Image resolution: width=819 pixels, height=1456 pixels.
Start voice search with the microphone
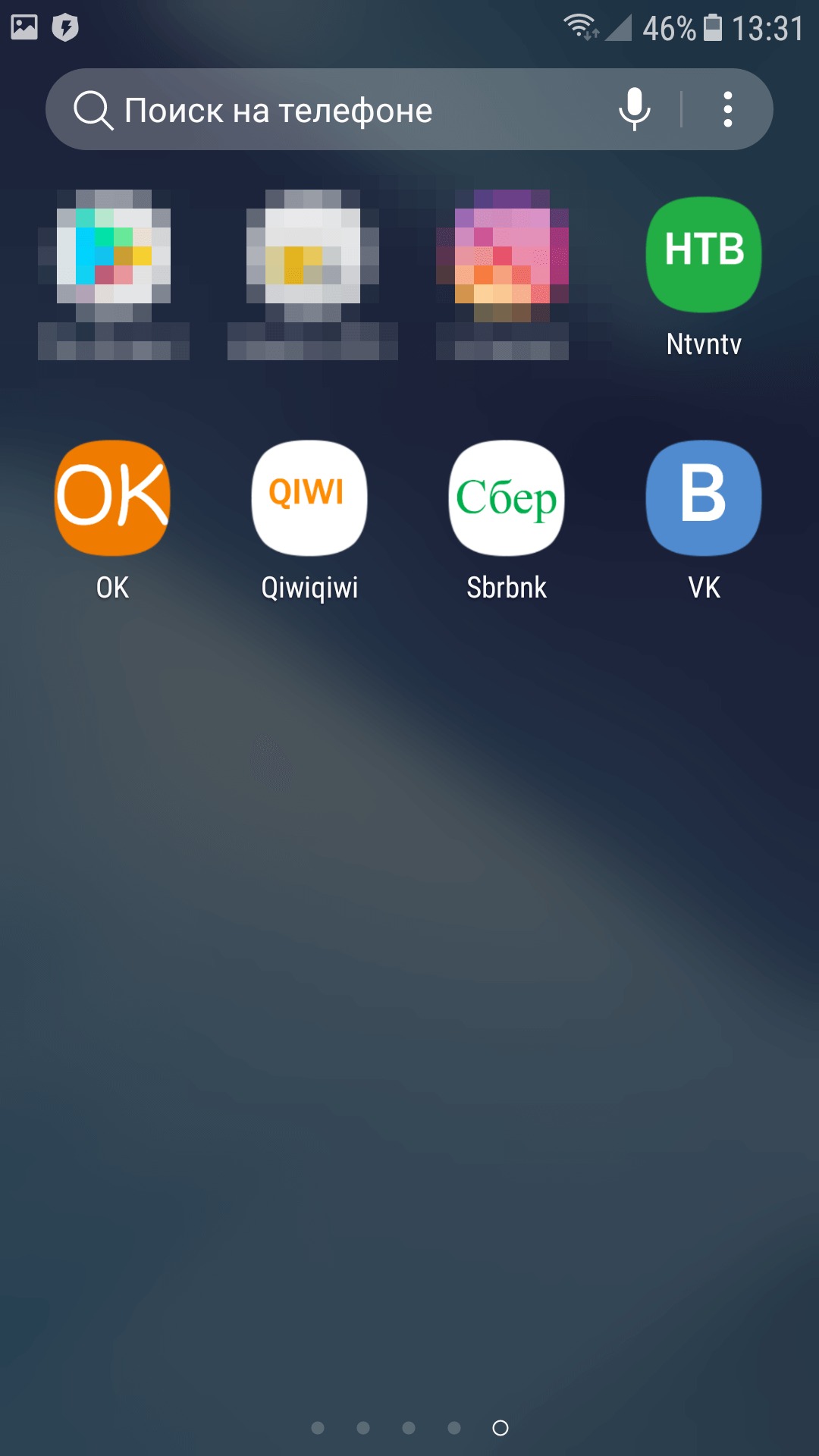(635, 109)
